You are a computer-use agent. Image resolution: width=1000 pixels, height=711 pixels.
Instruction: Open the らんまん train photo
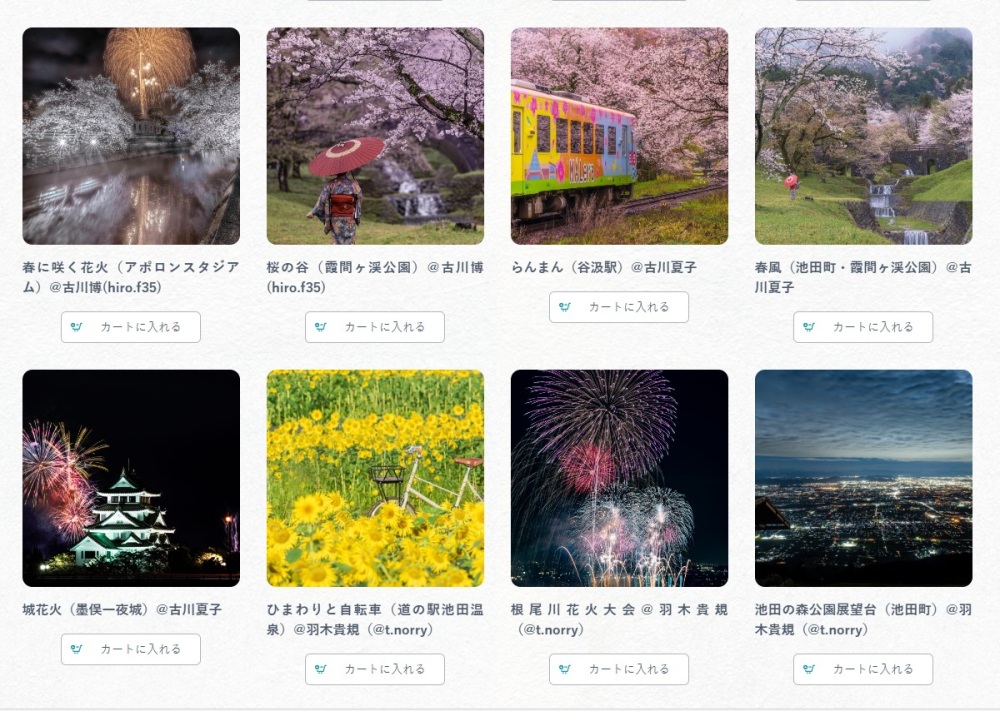tap(619, 136)
